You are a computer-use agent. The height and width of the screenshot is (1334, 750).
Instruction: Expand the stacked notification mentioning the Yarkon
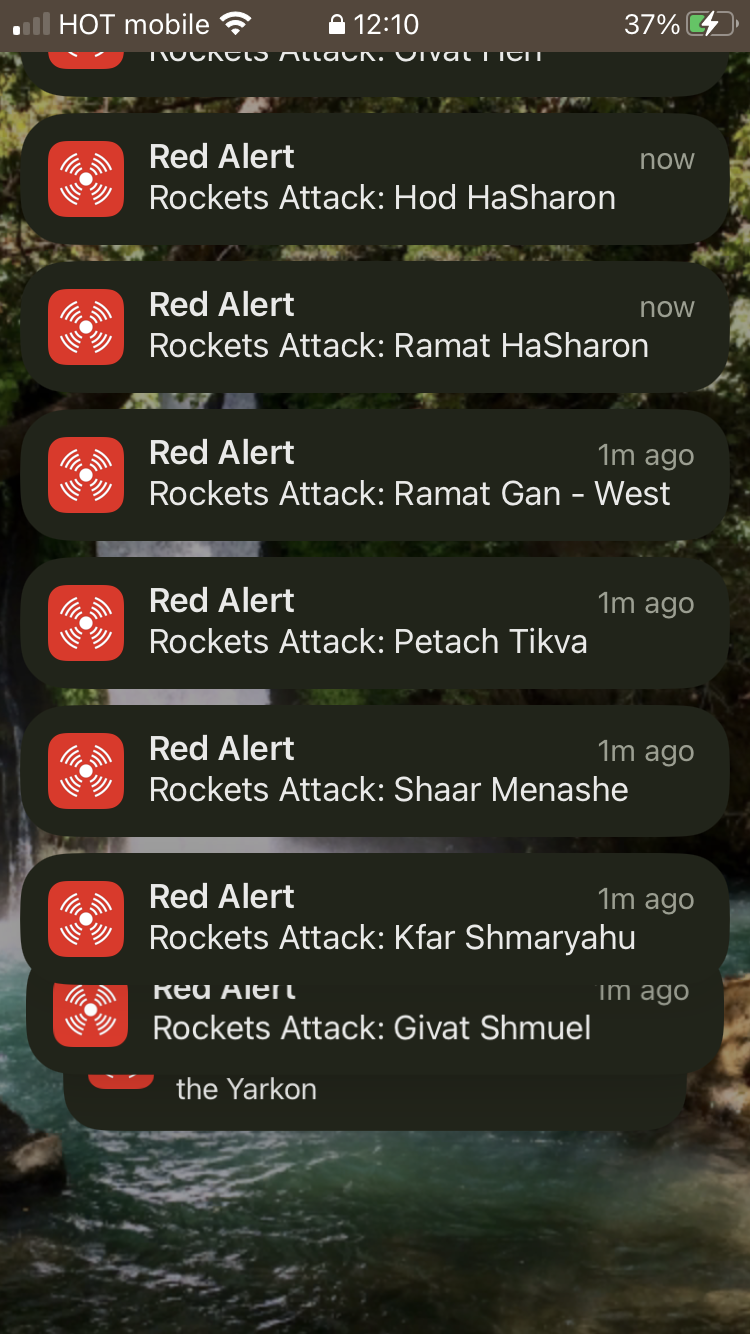coord(374,1100)
